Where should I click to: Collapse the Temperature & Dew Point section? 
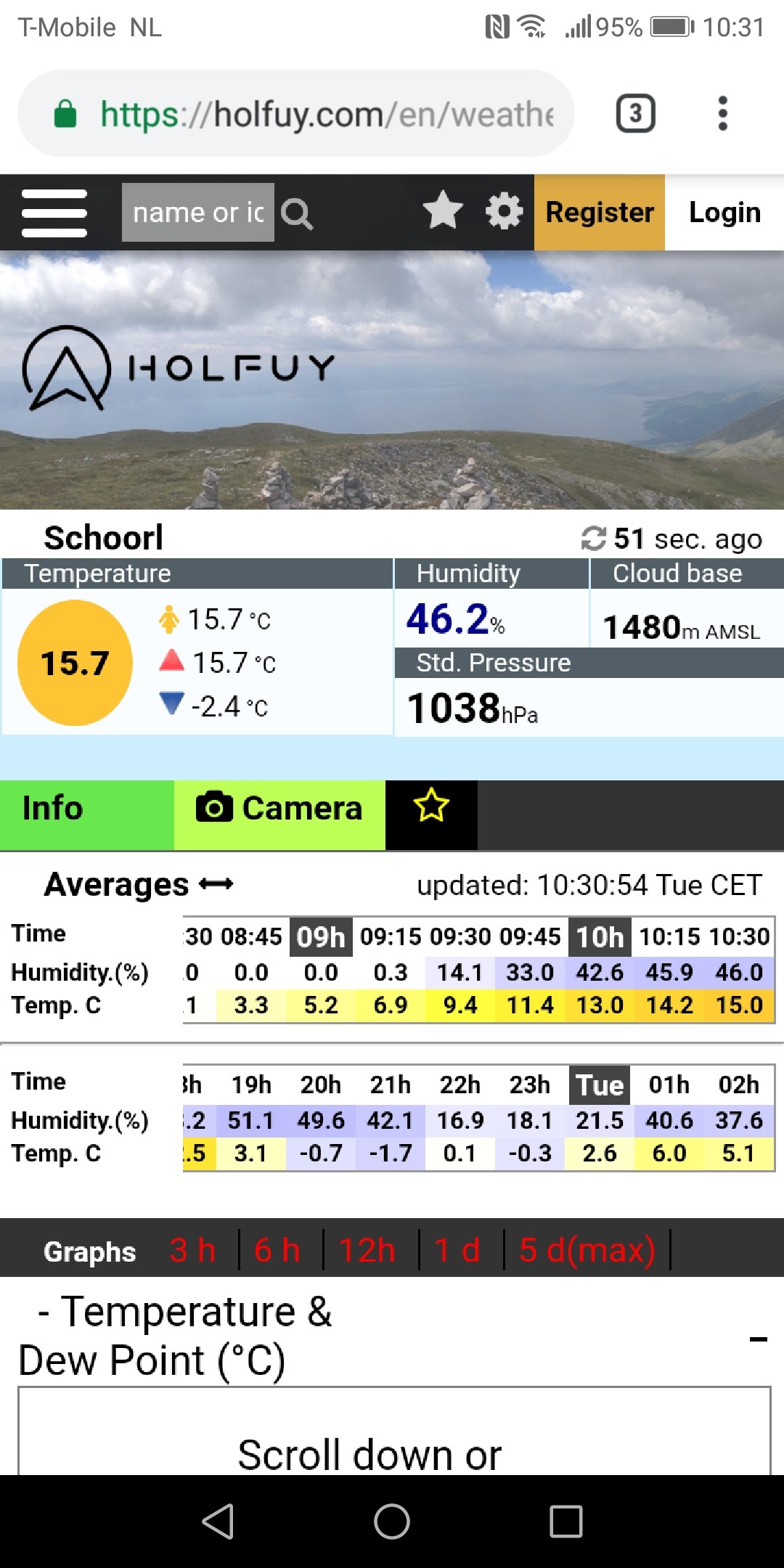click(759, 1339)
